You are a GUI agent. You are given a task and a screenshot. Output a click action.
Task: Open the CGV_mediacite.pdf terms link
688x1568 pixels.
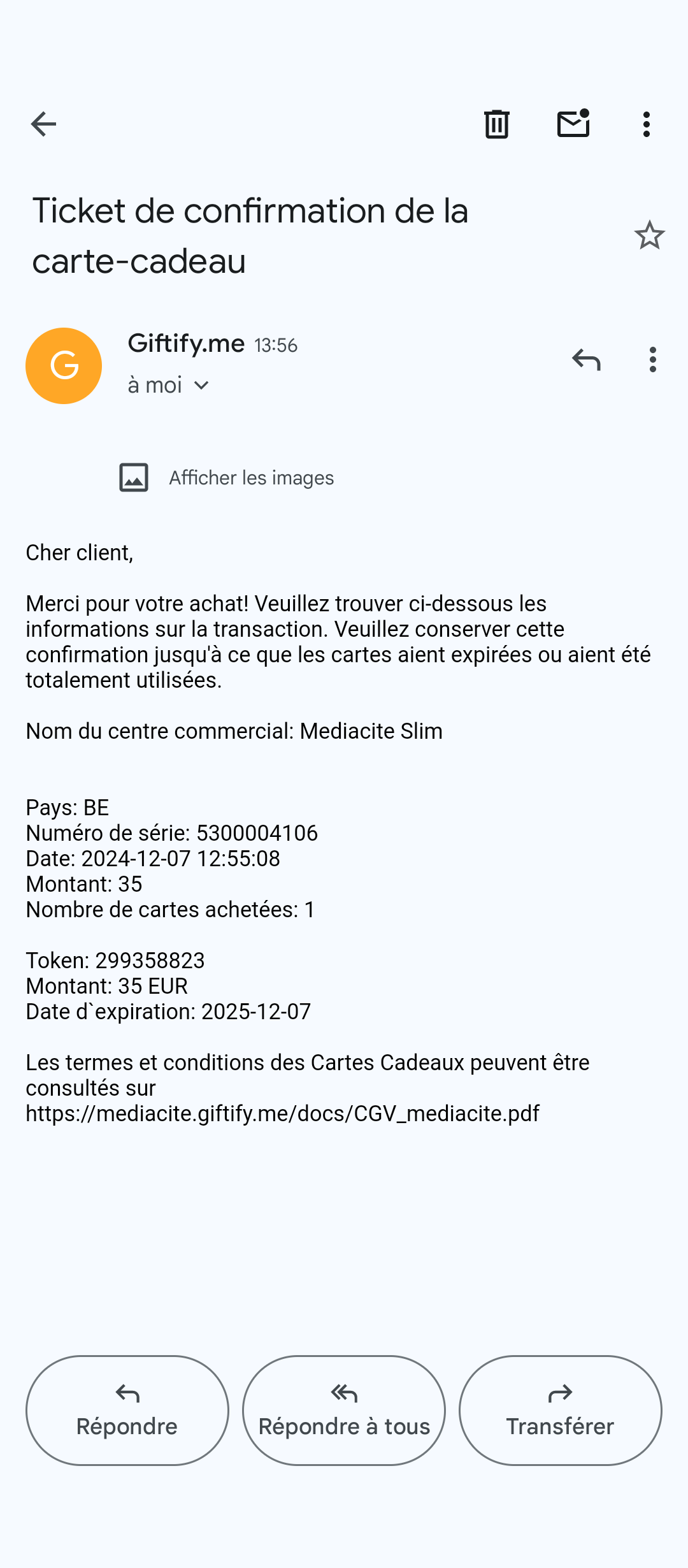click(282, 1114)
